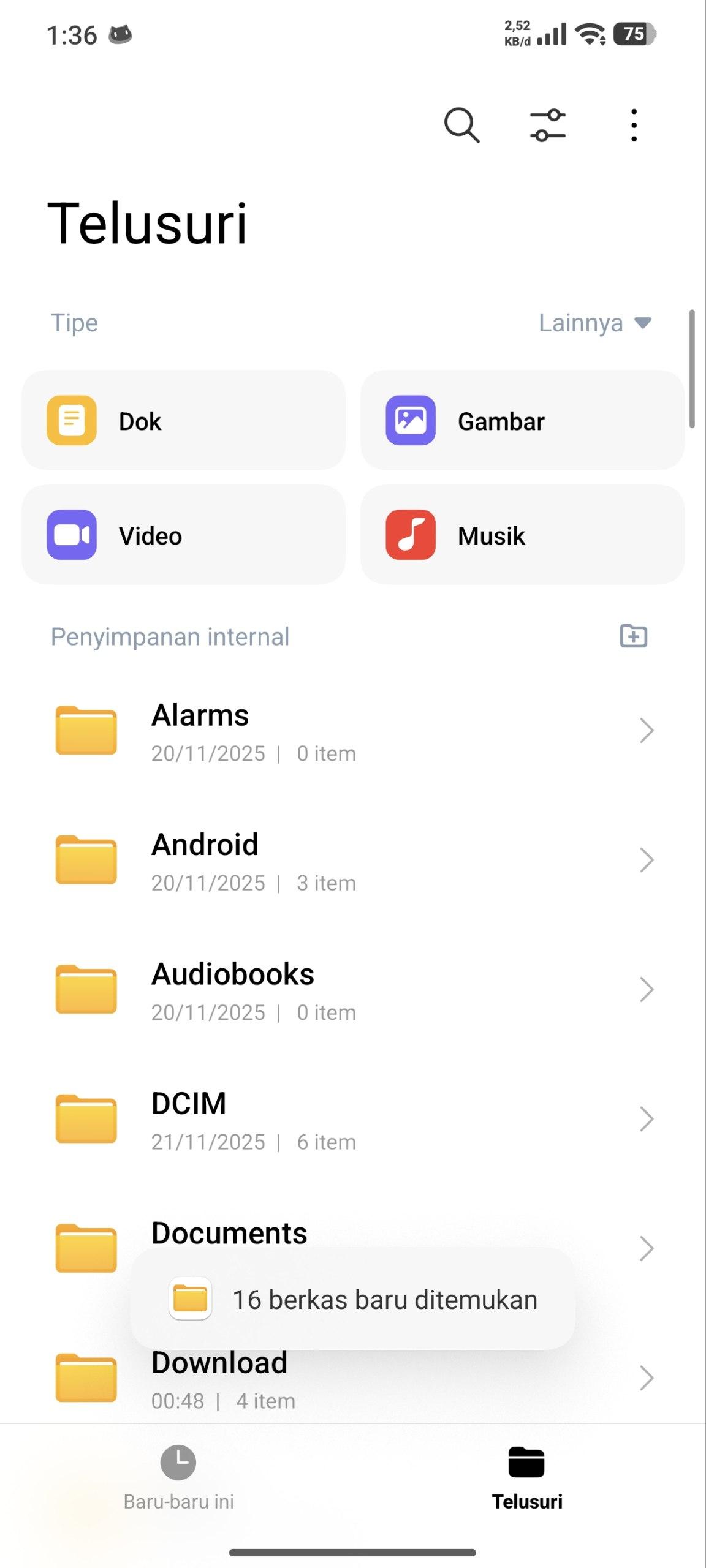Screen dimensions: 706x1568
Task: Open the DCIM folder
Action: (x=353, y=1120)
